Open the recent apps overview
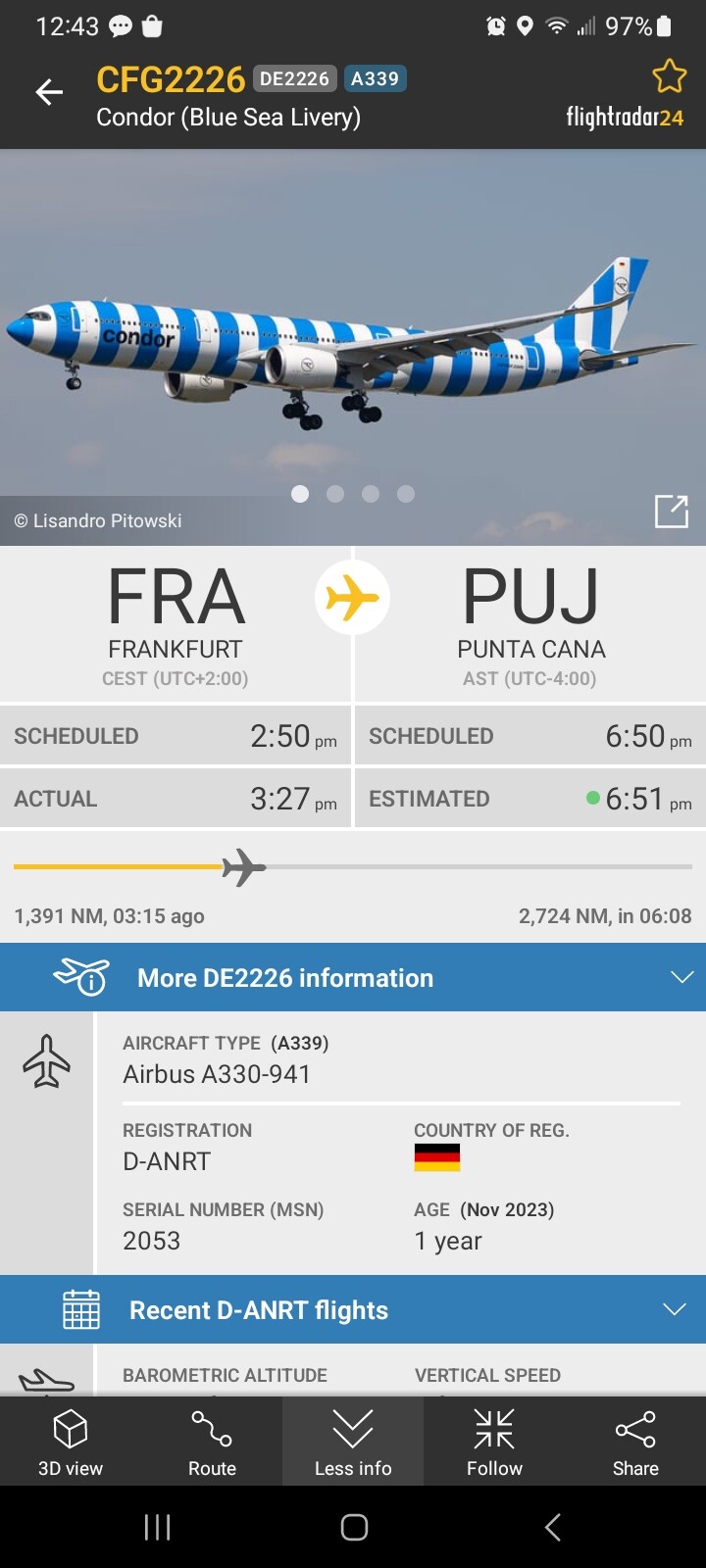Image resolution: width=706 pixels, height=1568 pixels. coord(157,1527)
